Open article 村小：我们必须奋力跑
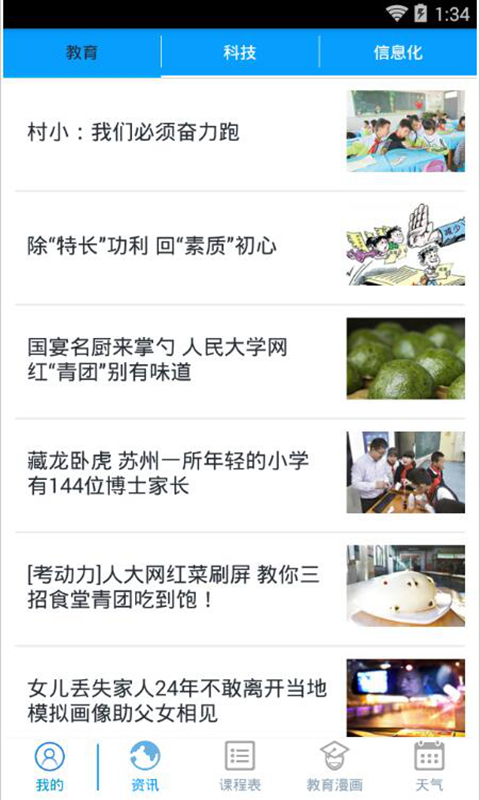 pyautogui.click(x=240, y=134)
